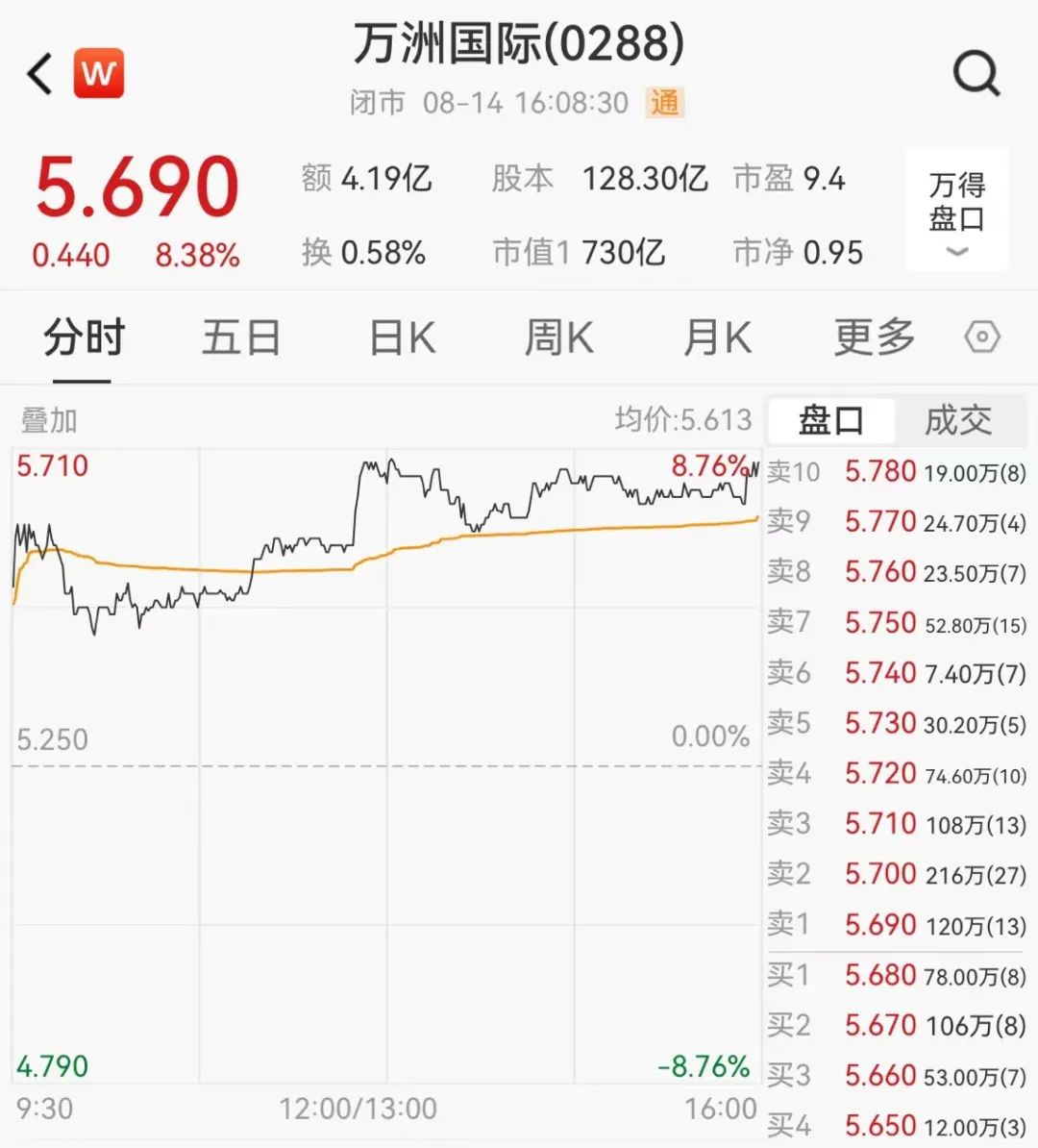Viewport: 1038px width, 1148px height.
Task: Open the stock search
Action: [976, 74]
